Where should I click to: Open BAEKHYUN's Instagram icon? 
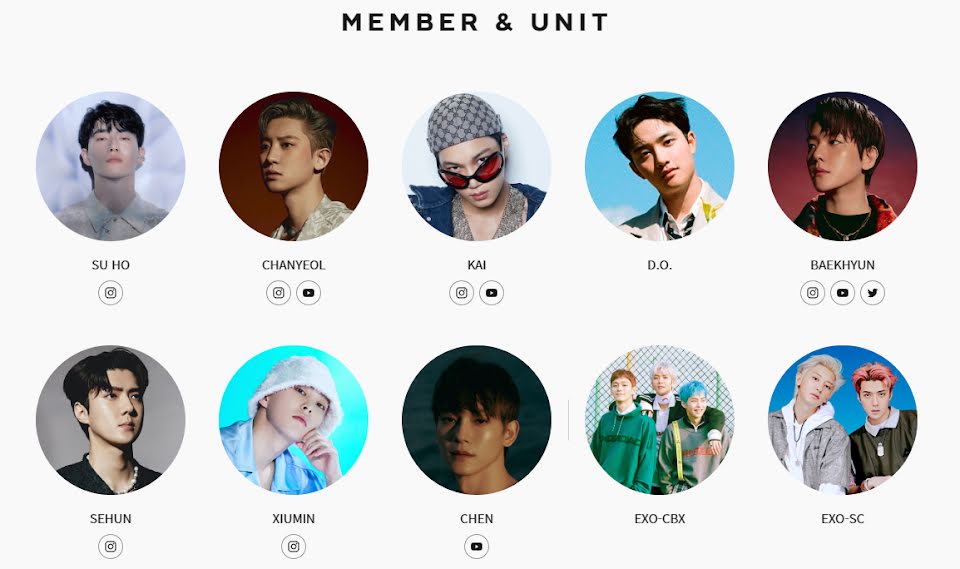(x=813, y=293)
